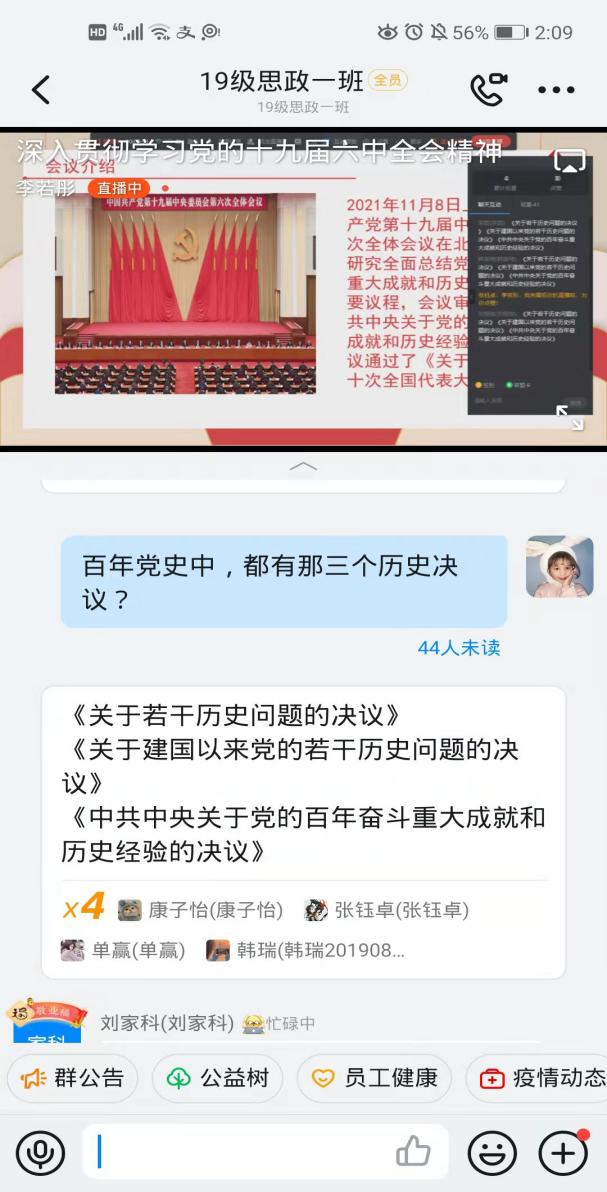Viewport: 607px width, 1192px height.
Task: Send a thumbs-up like
Action: [413, 1153]
